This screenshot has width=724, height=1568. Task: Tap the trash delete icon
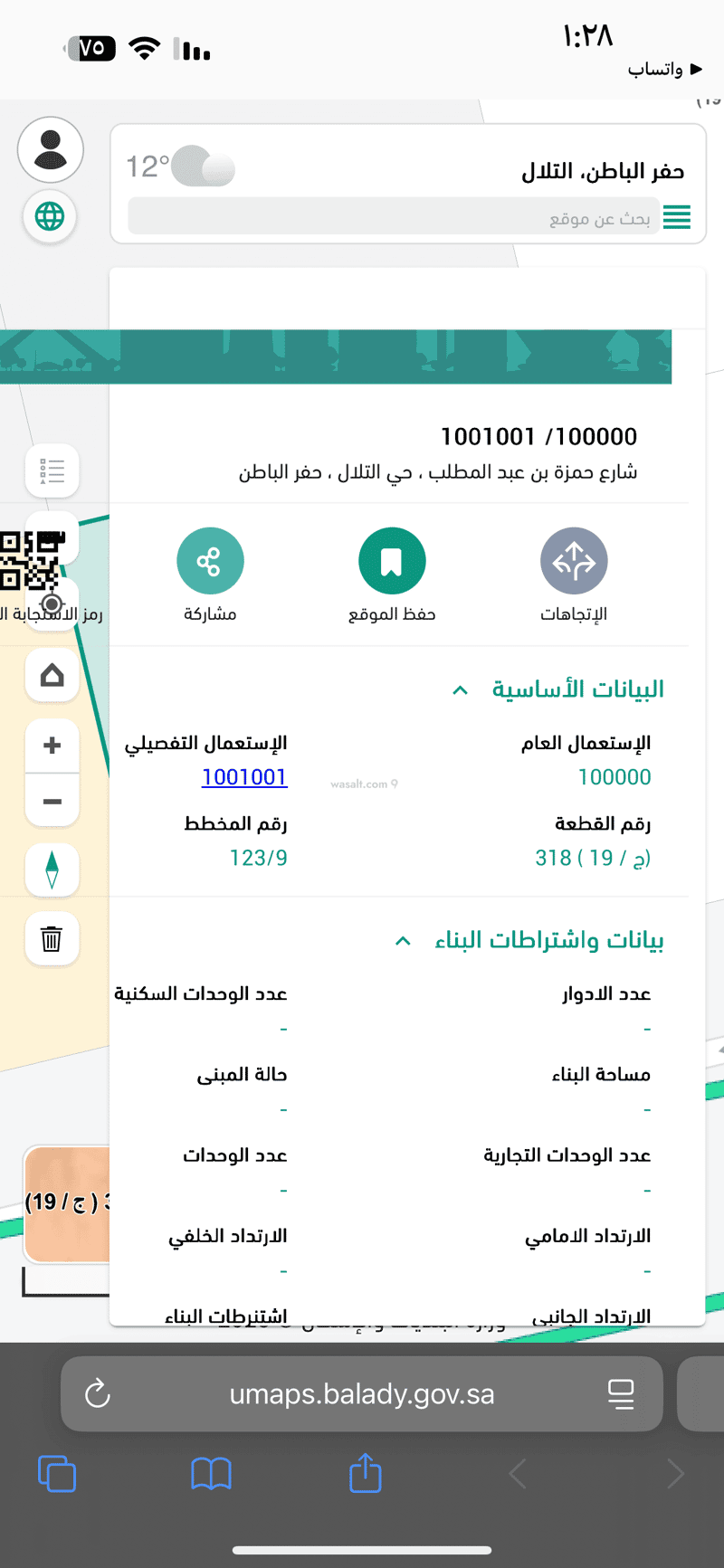click(x=52, y=939)
